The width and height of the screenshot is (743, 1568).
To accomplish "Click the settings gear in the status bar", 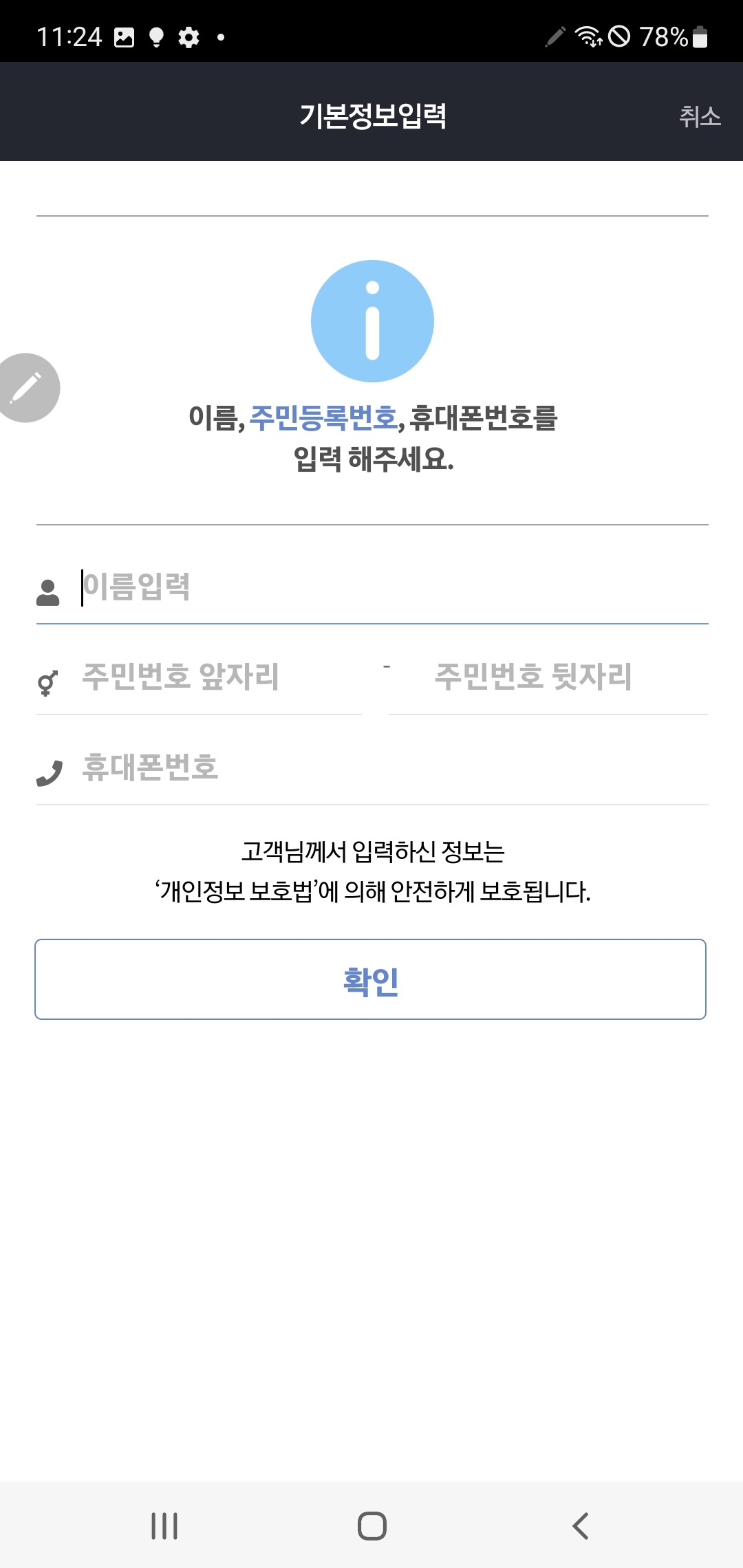I will coord(189,38).
